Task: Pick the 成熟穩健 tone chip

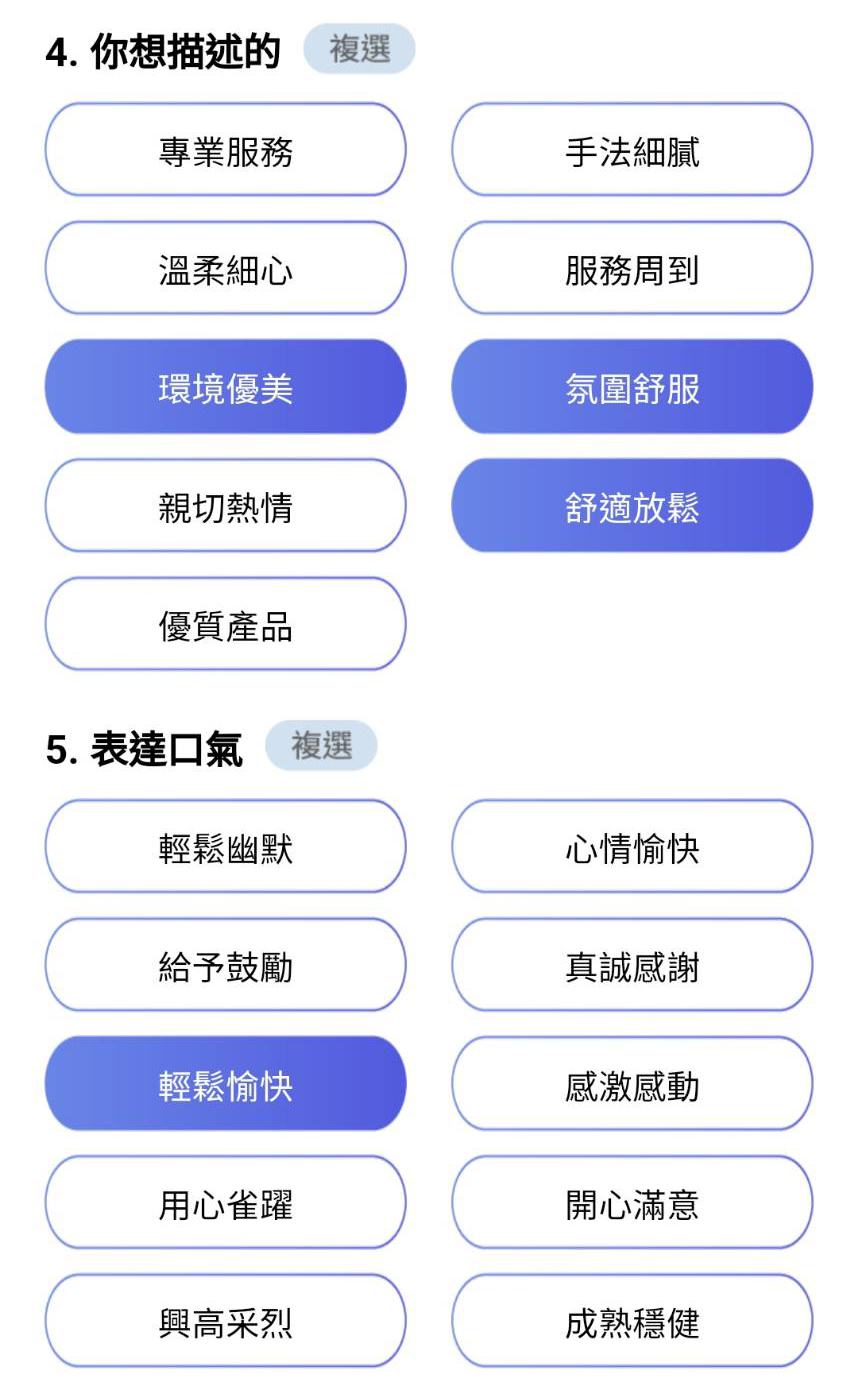Action: [x=632, y=1321]
